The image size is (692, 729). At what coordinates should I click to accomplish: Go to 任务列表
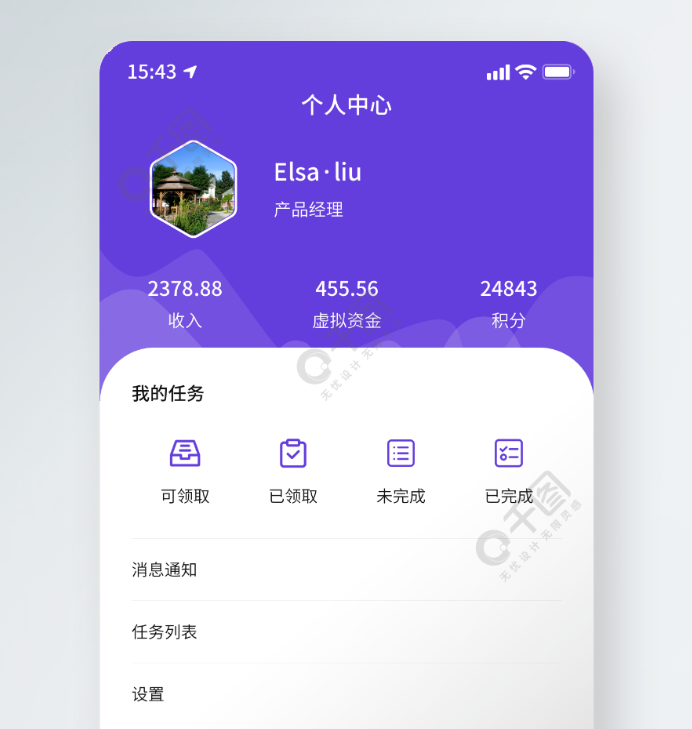(x=346, y=632)
